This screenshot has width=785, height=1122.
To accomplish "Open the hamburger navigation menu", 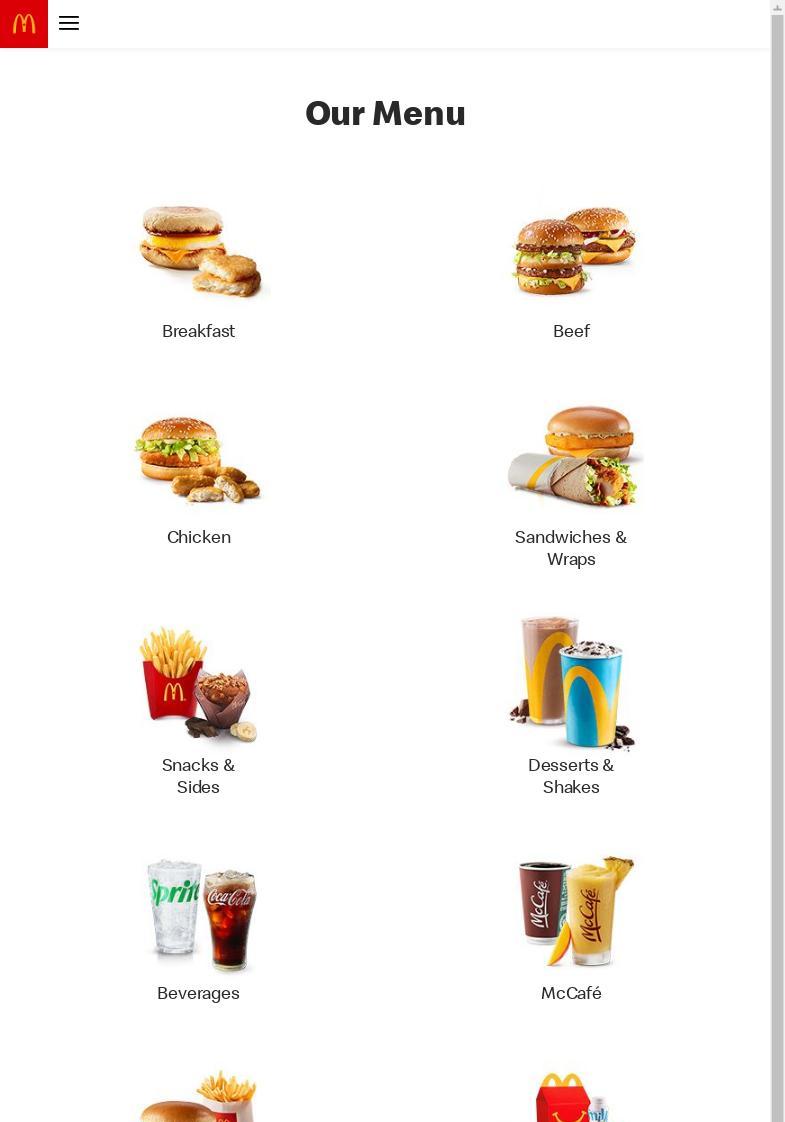I will point(69,23).
